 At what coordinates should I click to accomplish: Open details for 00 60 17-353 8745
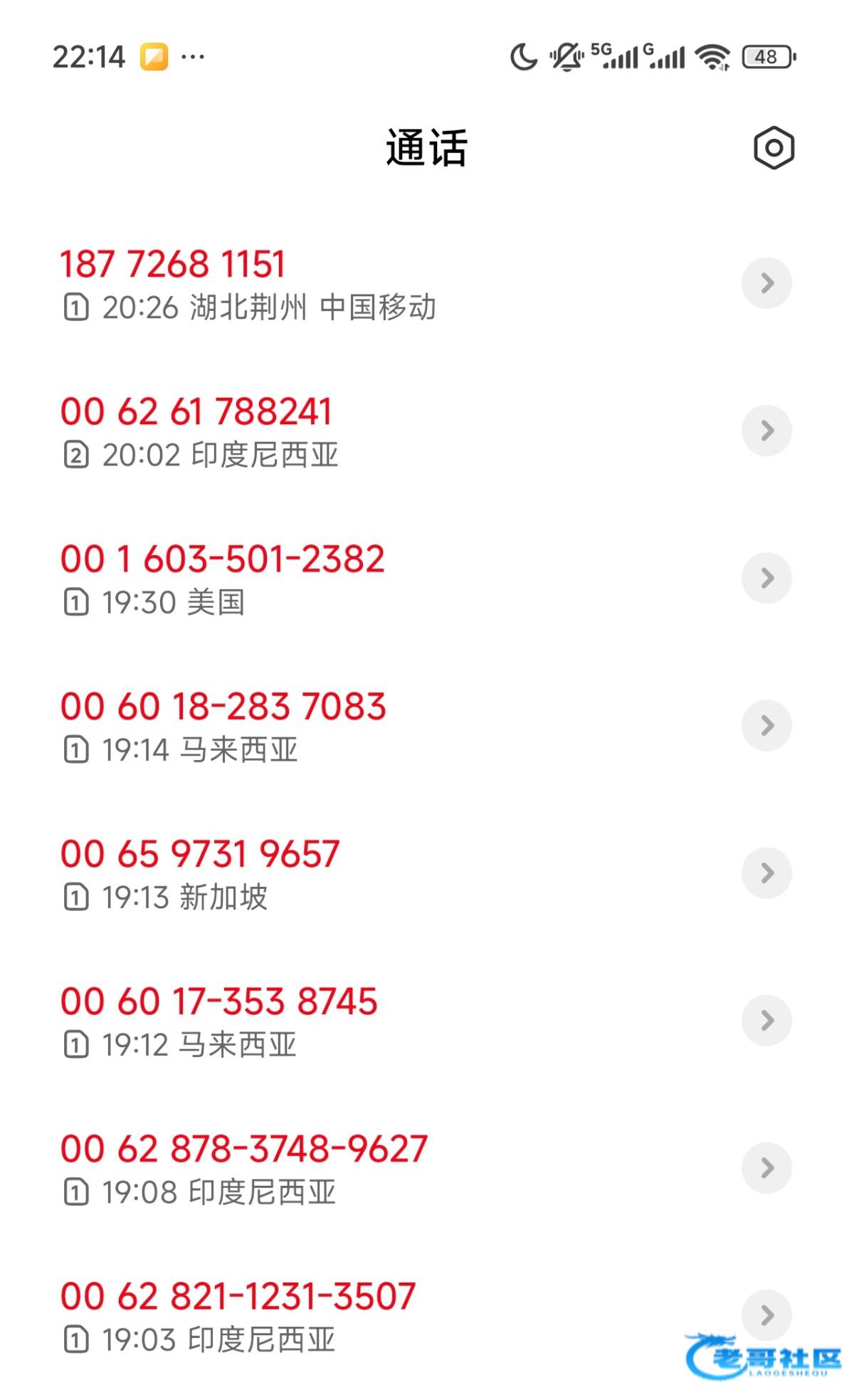(766, 1020)
